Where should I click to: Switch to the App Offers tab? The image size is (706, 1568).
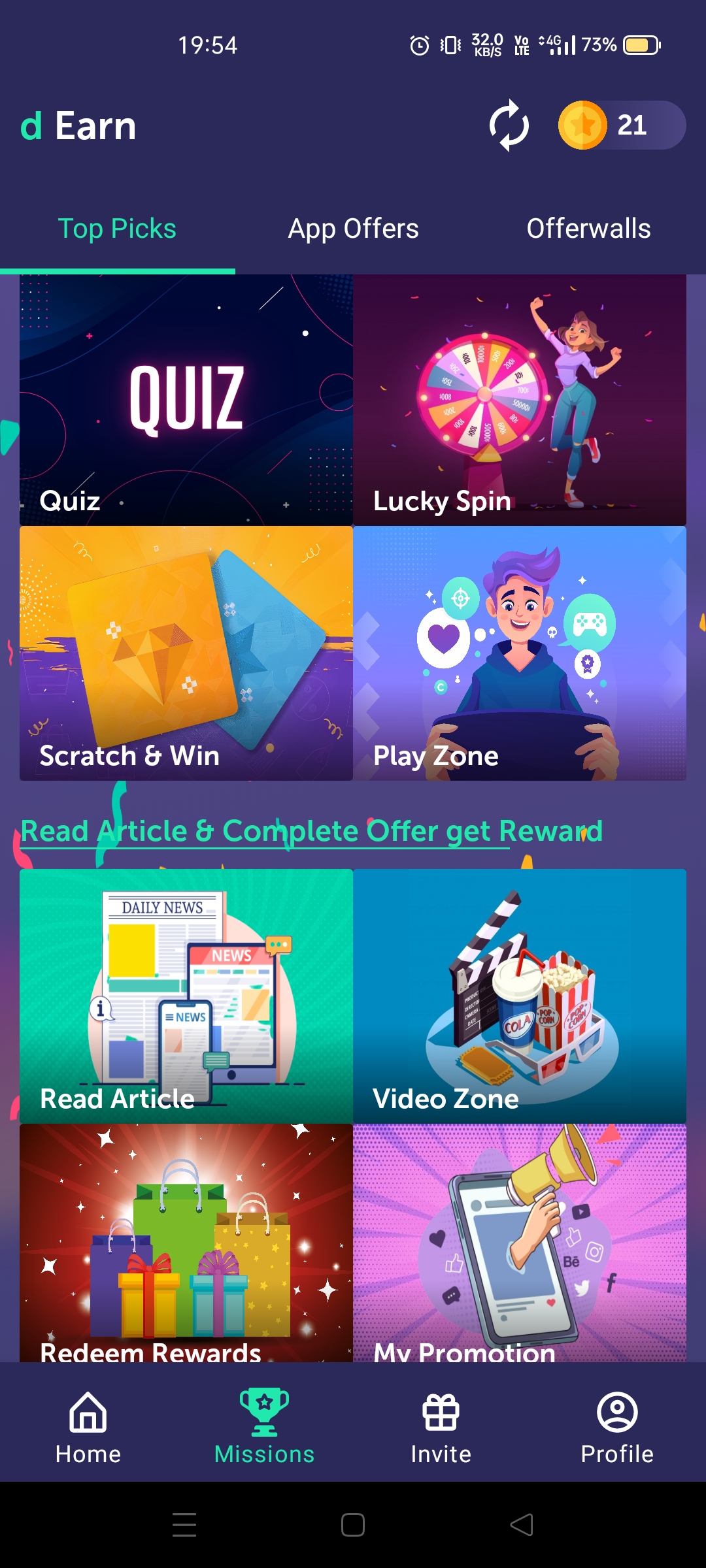353,229
